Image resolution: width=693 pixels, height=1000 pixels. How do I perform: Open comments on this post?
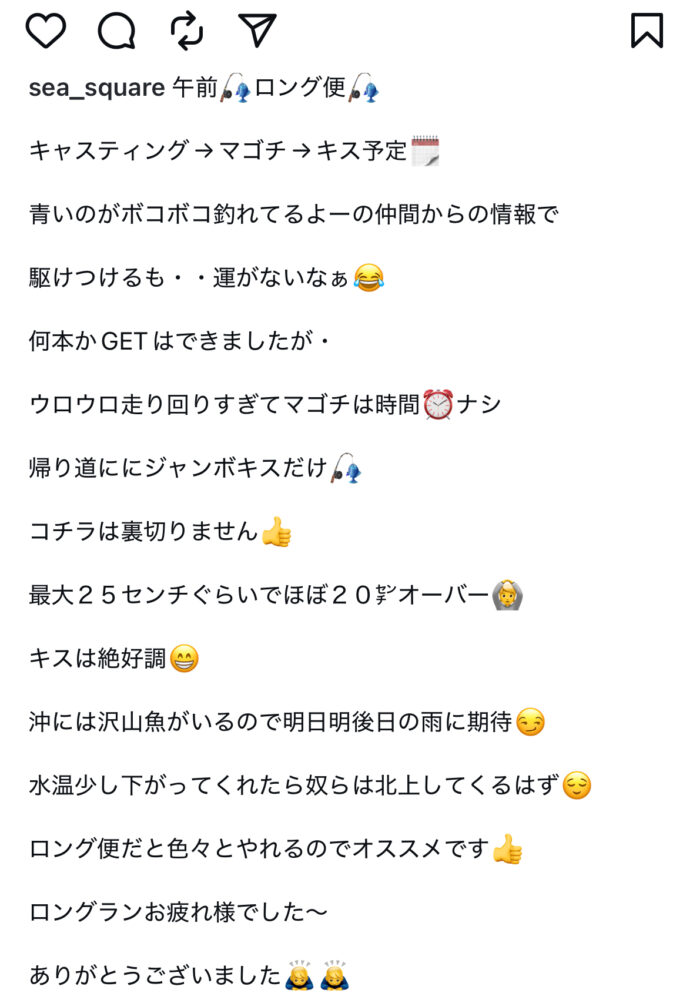[116, 30]
